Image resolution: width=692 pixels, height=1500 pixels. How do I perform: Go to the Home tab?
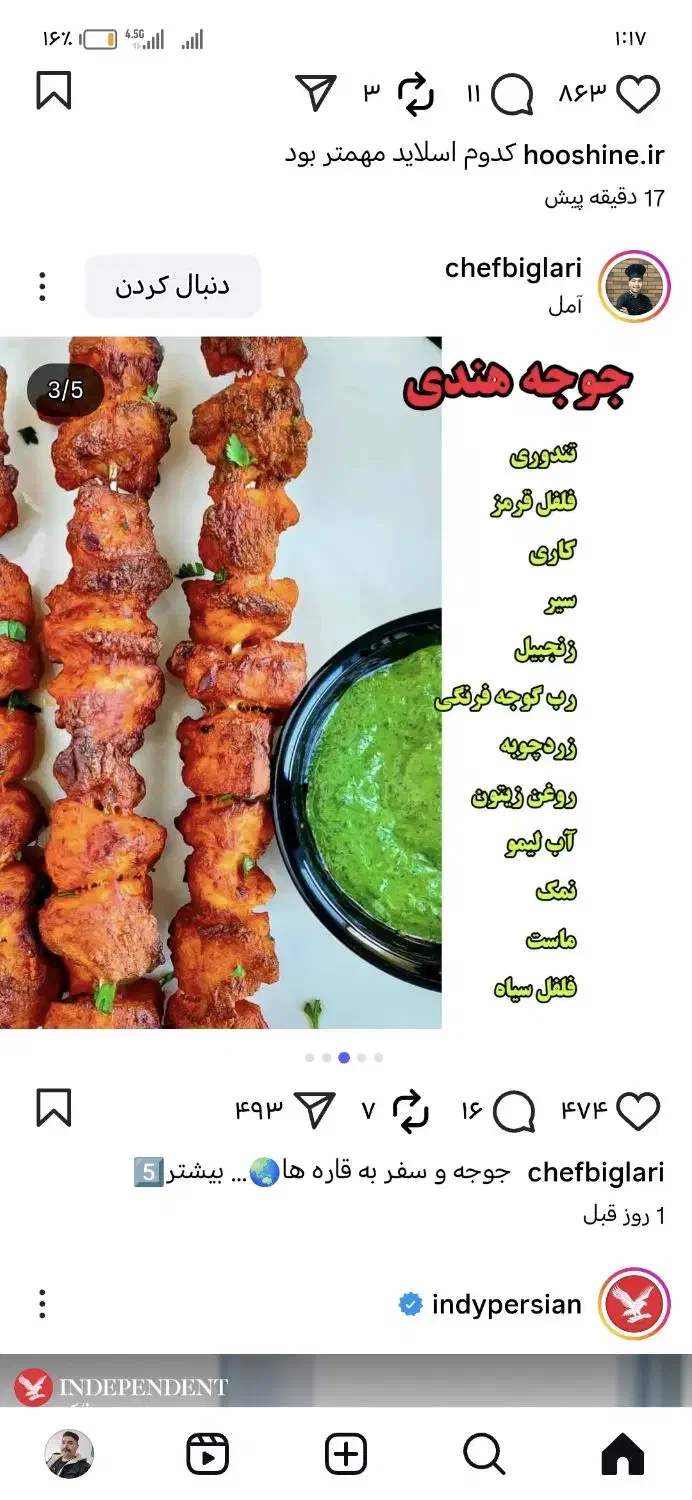click(x=622, y=1454)
